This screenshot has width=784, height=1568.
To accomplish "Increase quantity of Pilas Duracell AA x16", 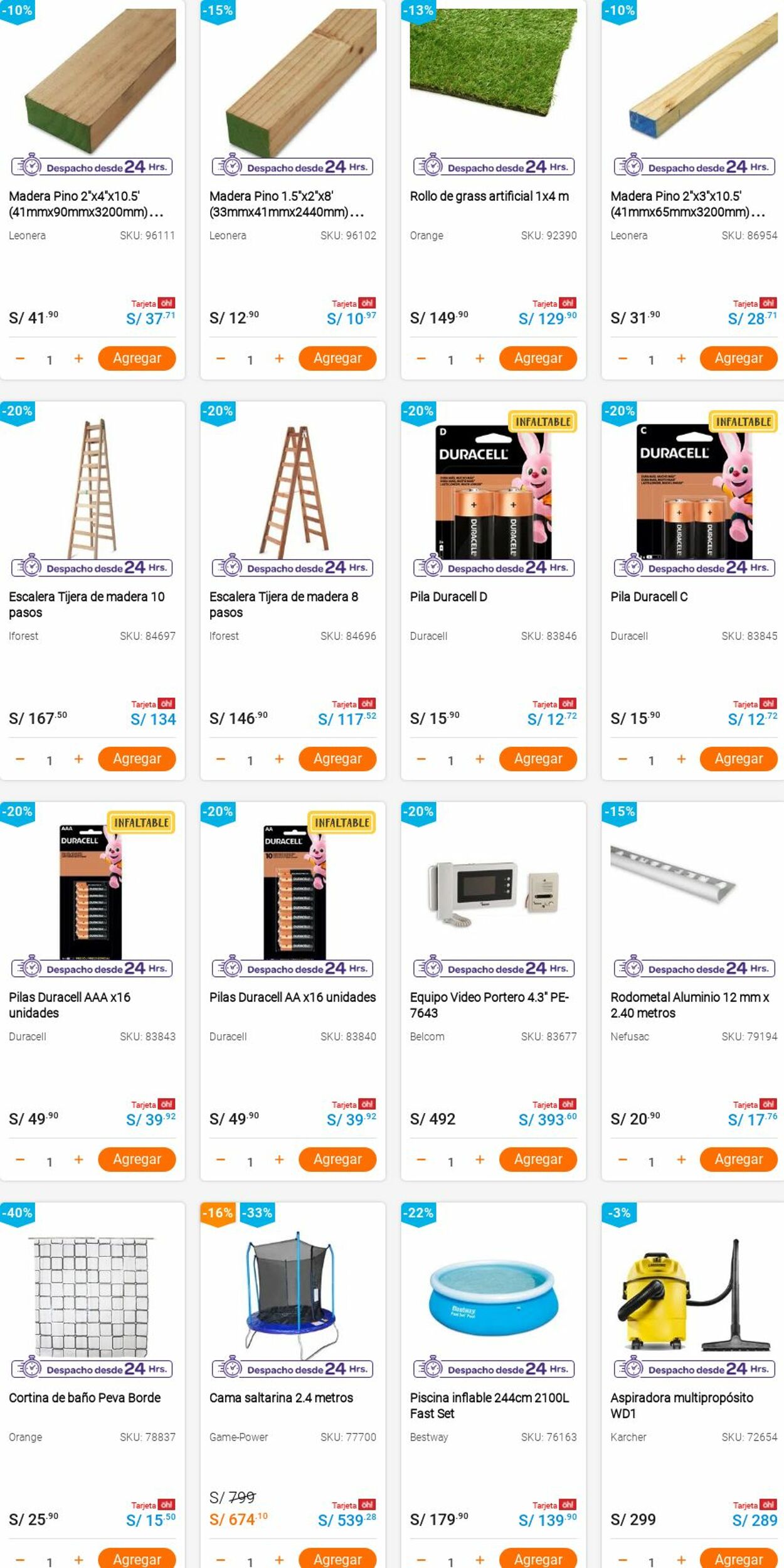I will (279, 1159).
